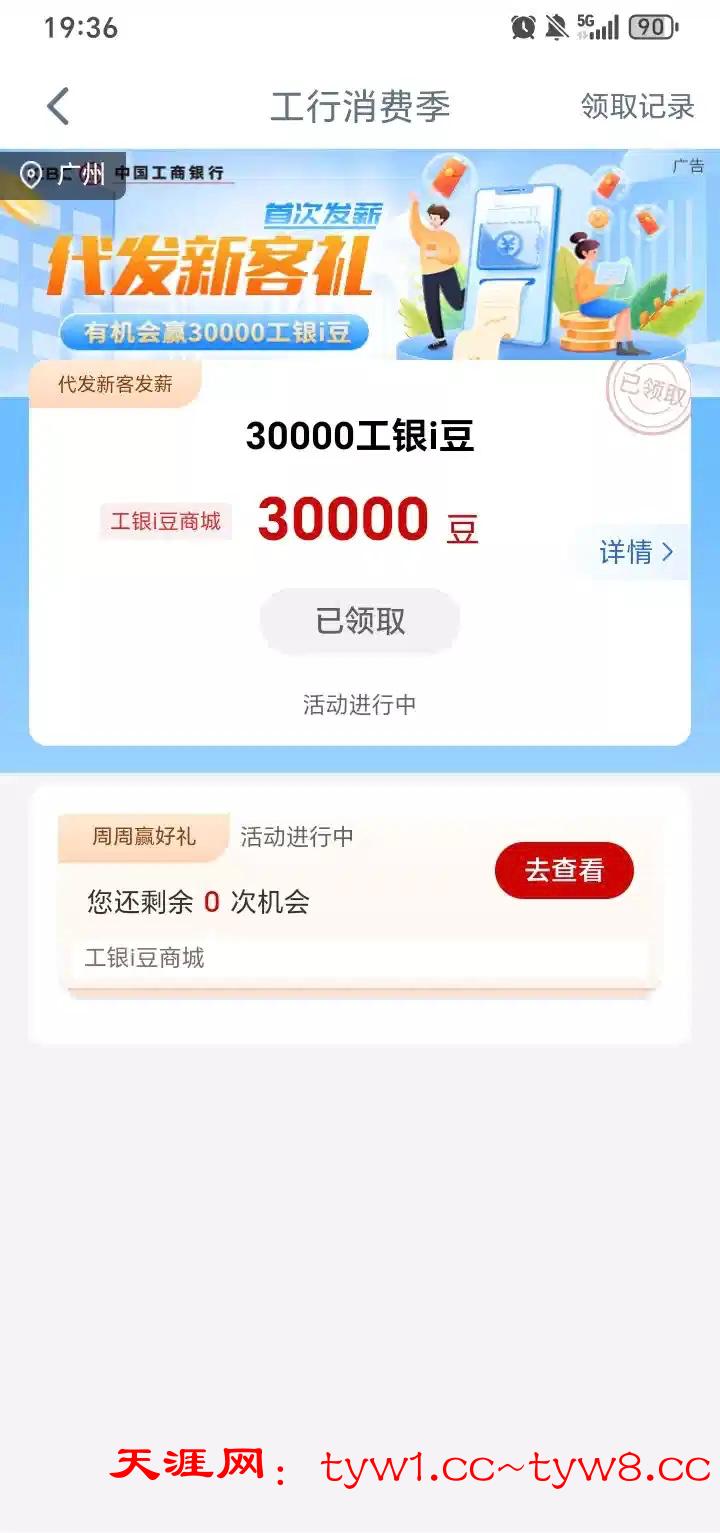View 详情 for the 30000工银i豆 reward

coord(636,552)
